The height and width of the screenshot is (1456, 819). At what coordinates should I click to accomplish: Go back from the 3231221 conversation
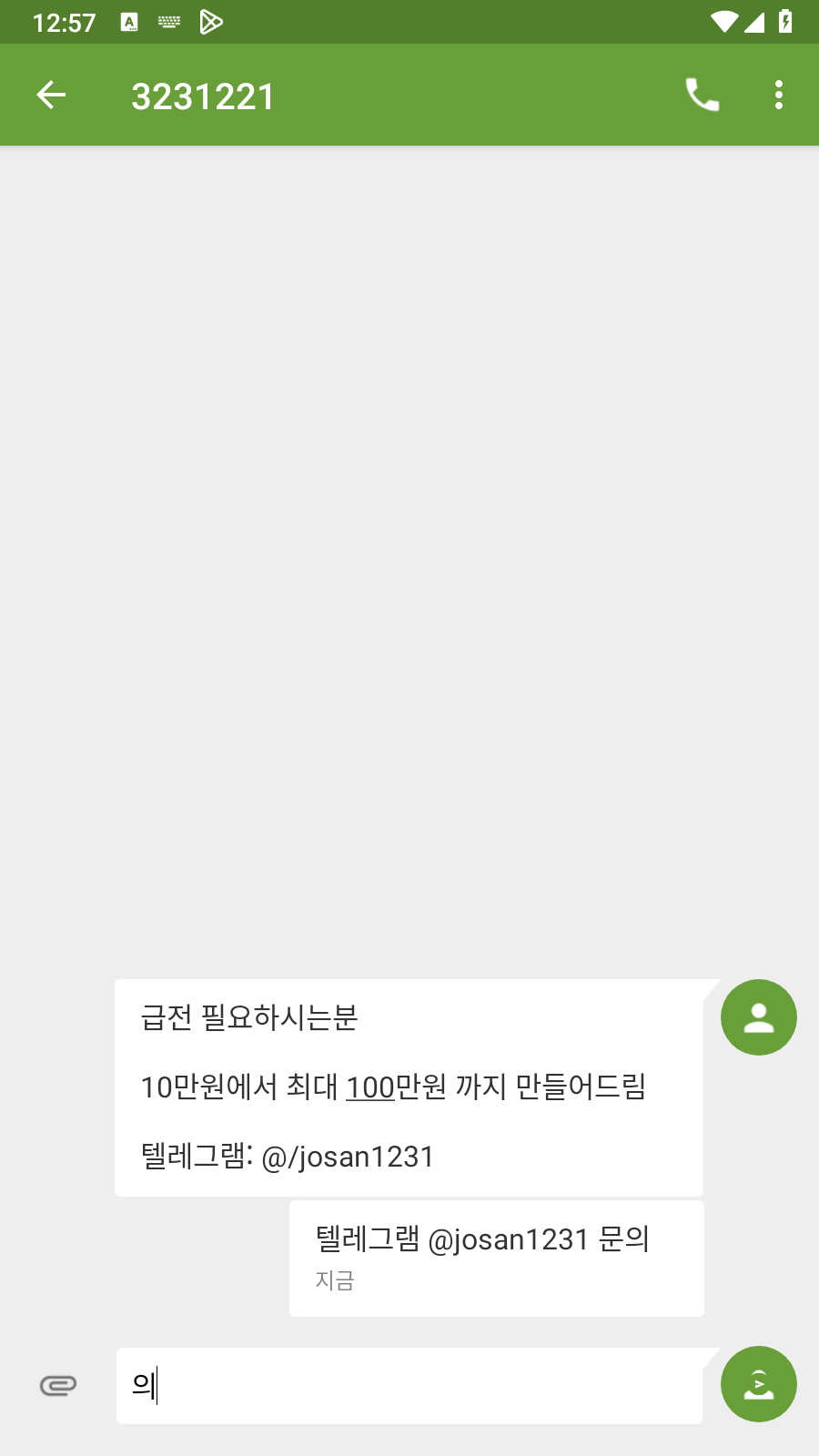point(51,95)
